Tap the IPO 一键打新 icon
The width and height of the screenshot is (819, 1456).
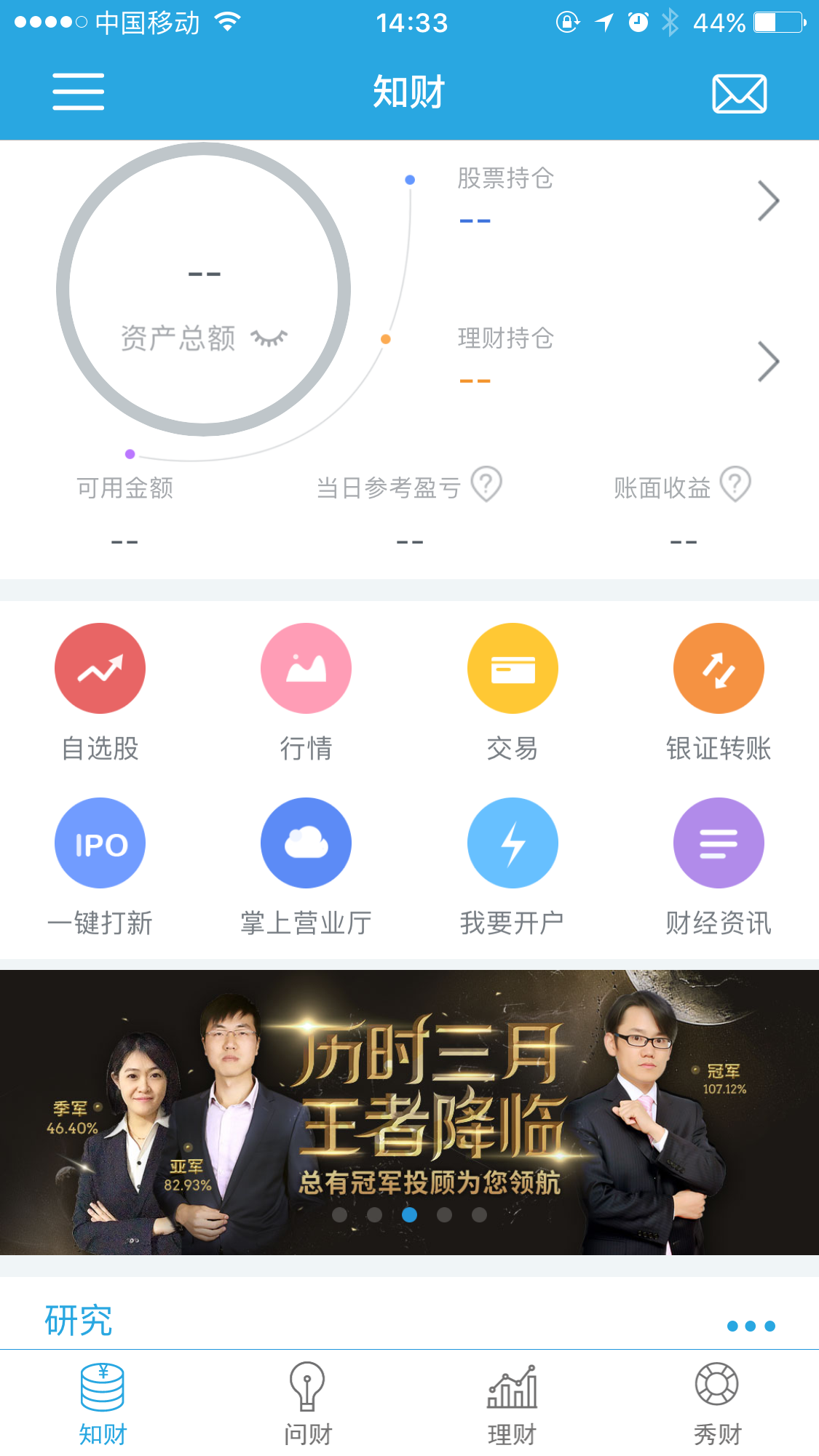(x=100, y=842)
